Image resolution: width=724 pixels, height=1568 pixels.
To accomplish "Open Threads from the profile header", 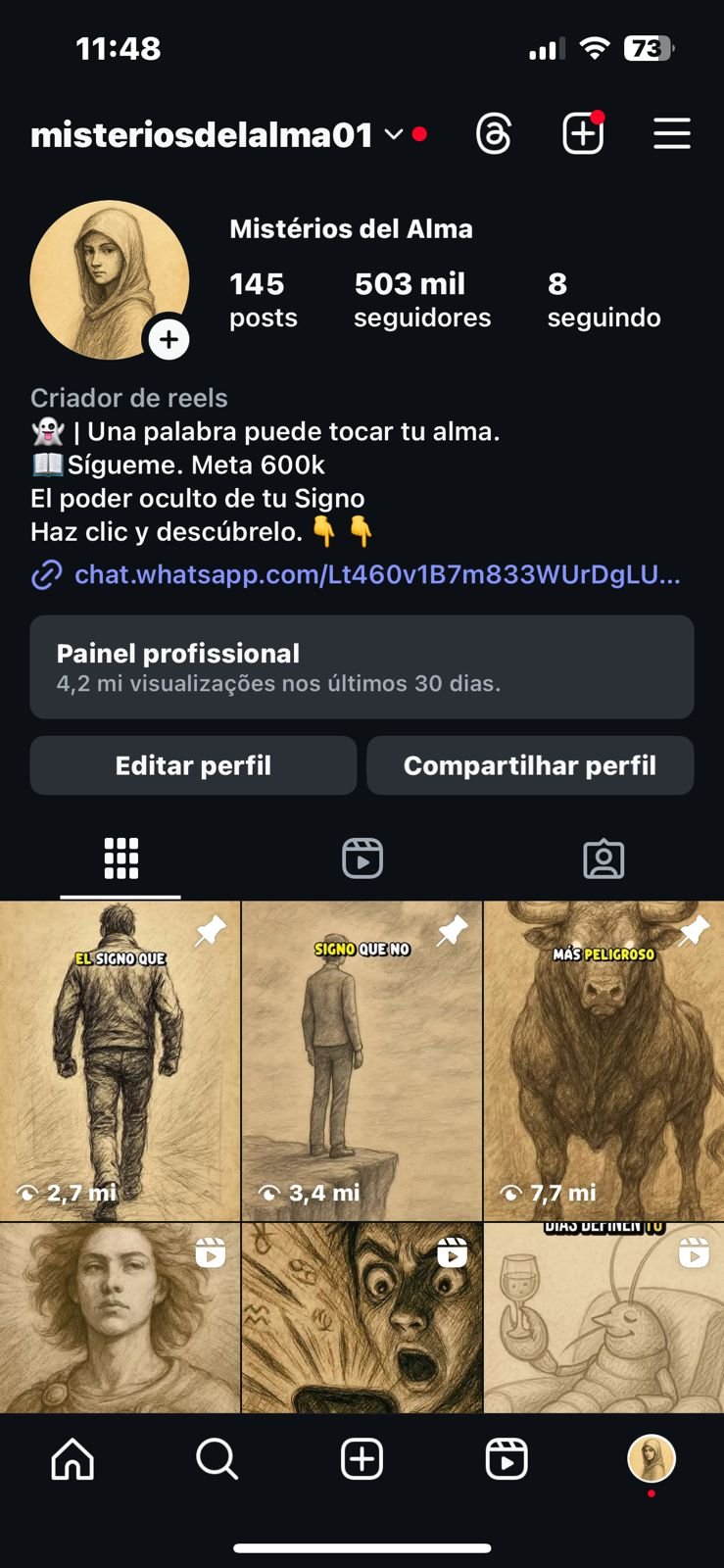I will pos(494,134).
